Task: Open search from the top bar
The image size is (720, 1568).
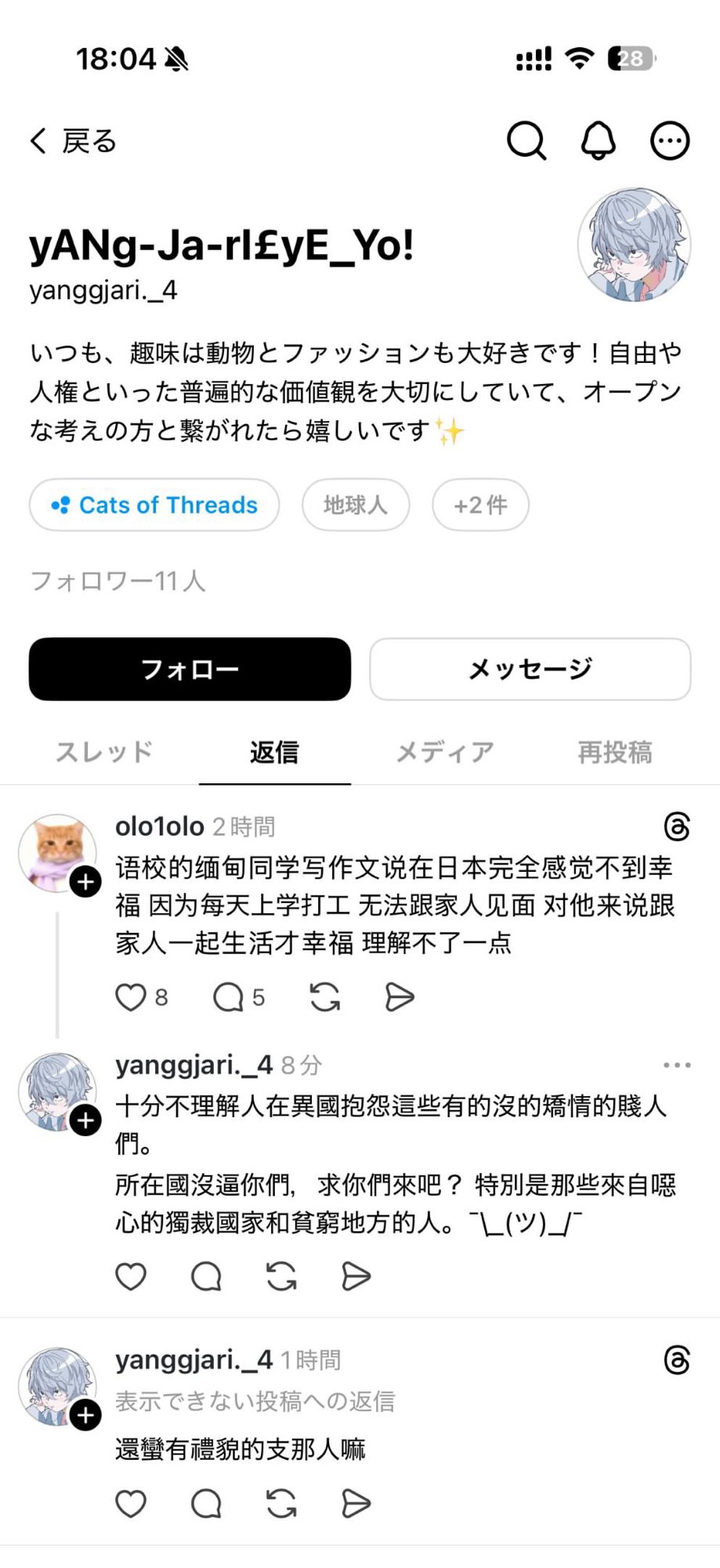Action: click(x=526, y=141)
